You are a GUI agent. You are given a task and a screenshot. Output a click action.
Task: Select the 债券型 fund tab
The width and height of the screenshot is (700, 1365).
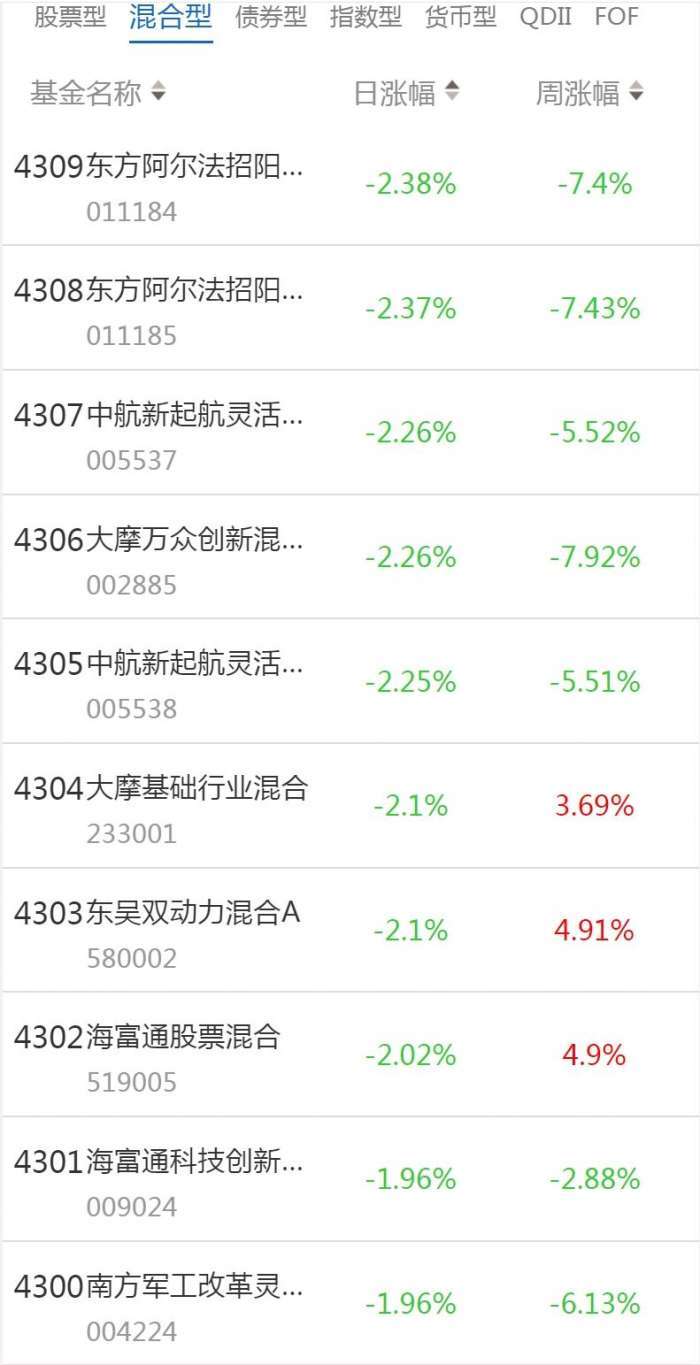coord(271,18)
